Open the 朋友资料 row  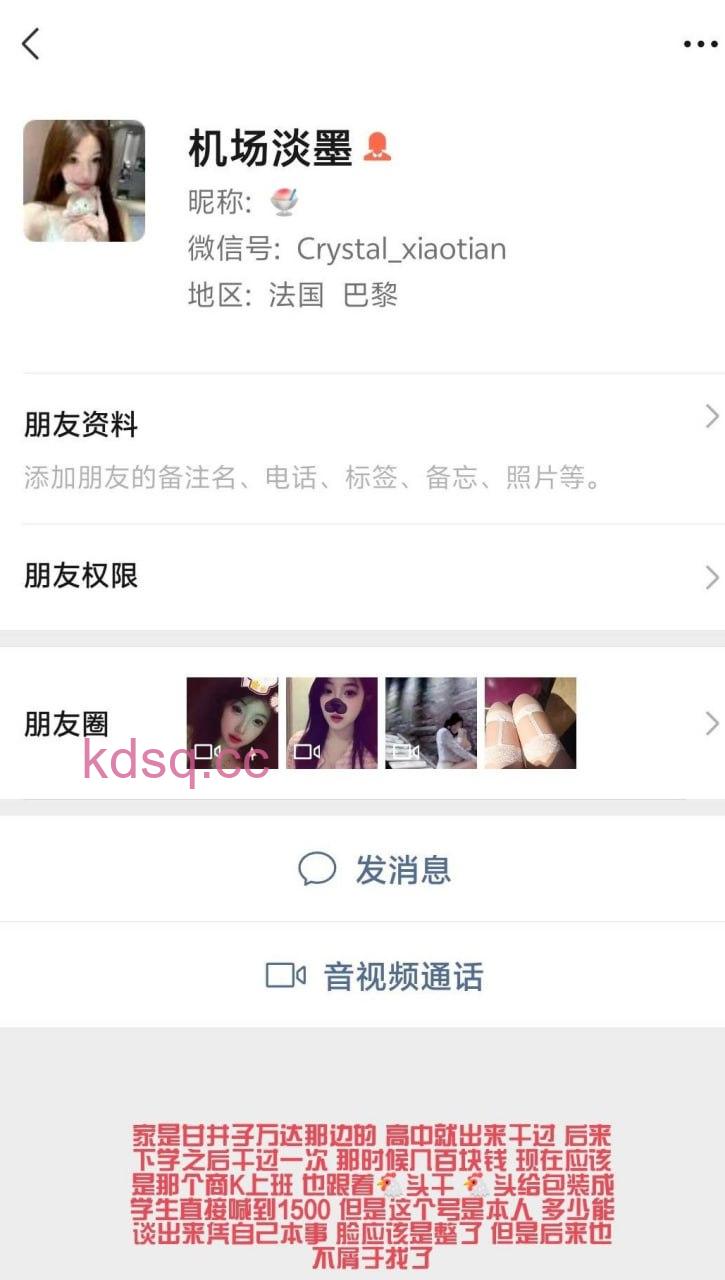(362, 448)
